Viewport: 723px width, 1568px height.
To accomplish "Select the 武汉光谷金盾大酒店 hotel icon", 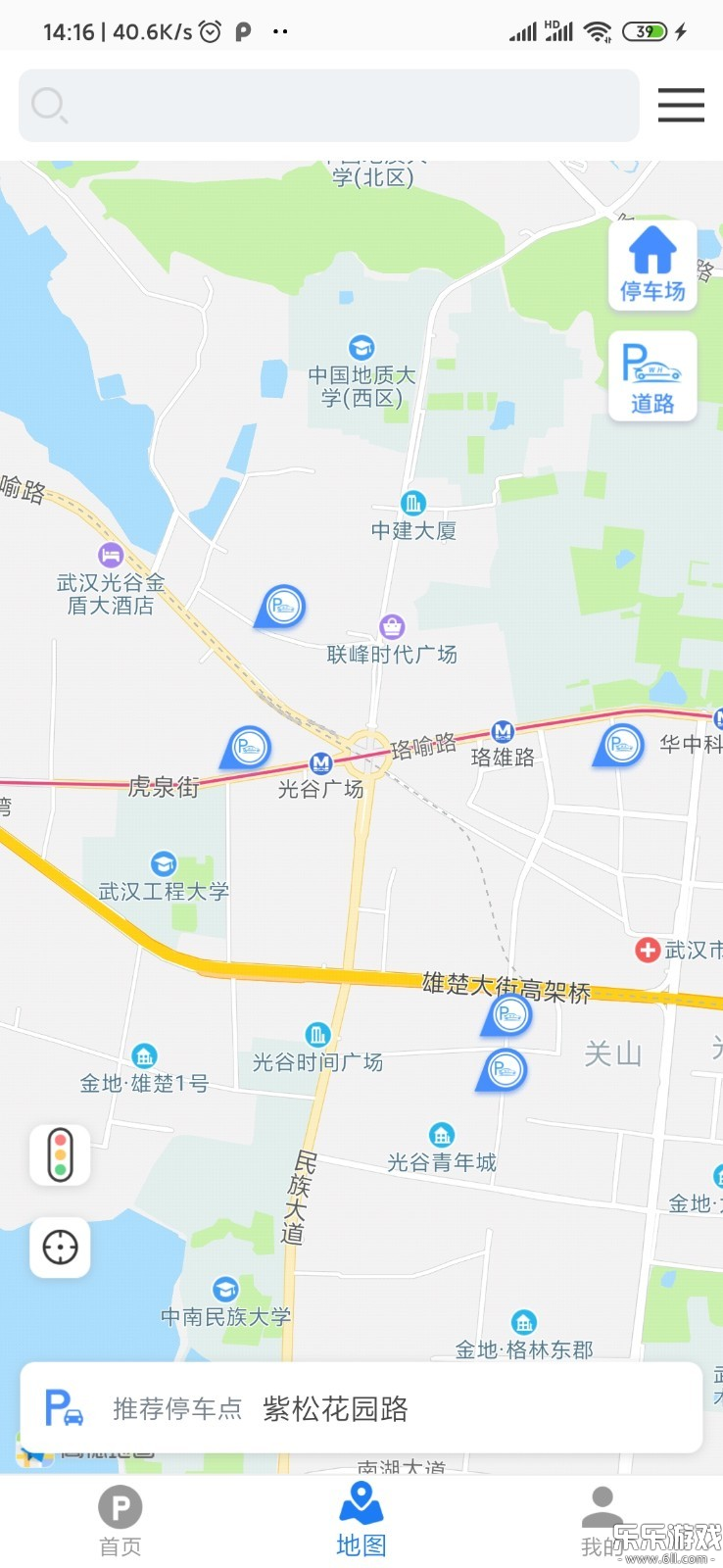I will click(x=111, y=554).
